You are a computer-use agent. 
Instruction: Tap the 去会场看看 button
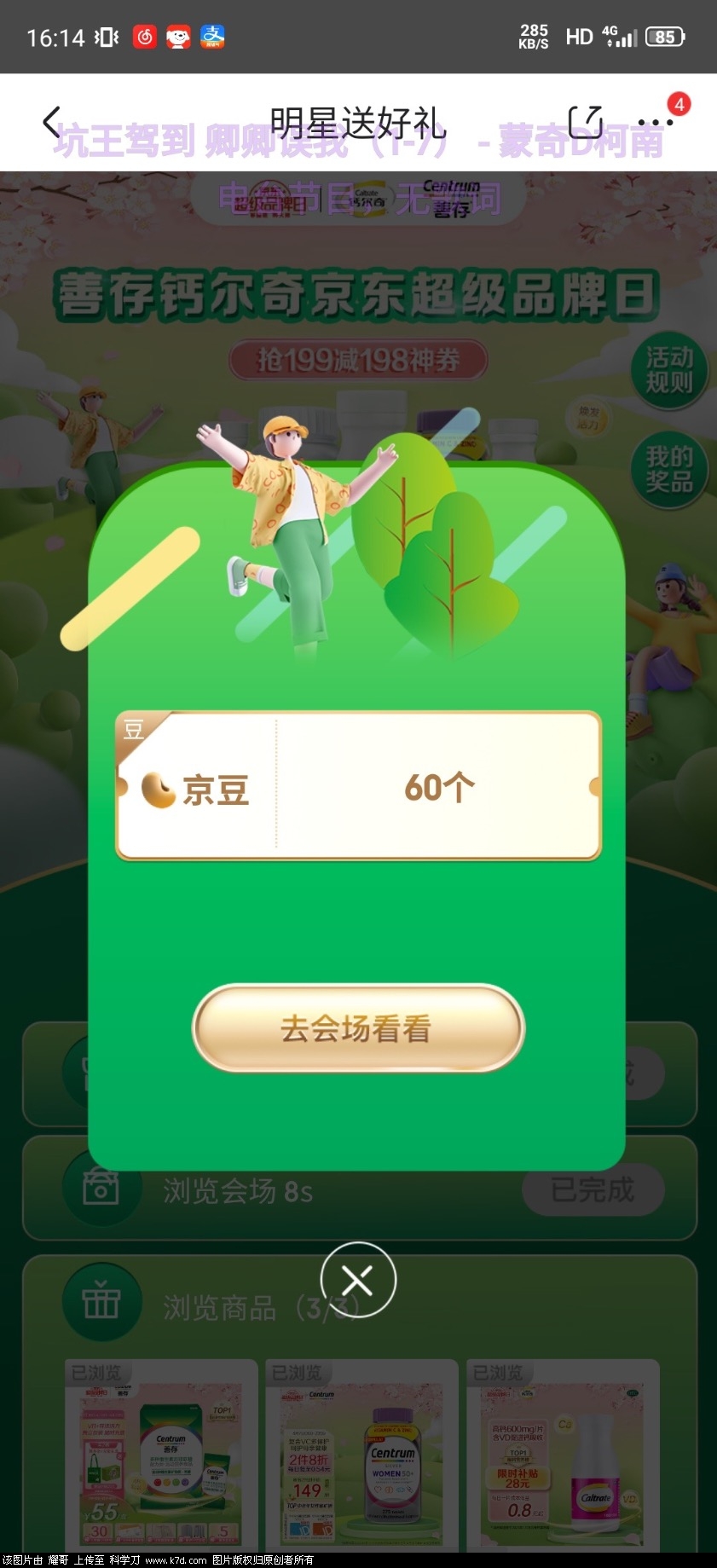[x=358, y=1028]
